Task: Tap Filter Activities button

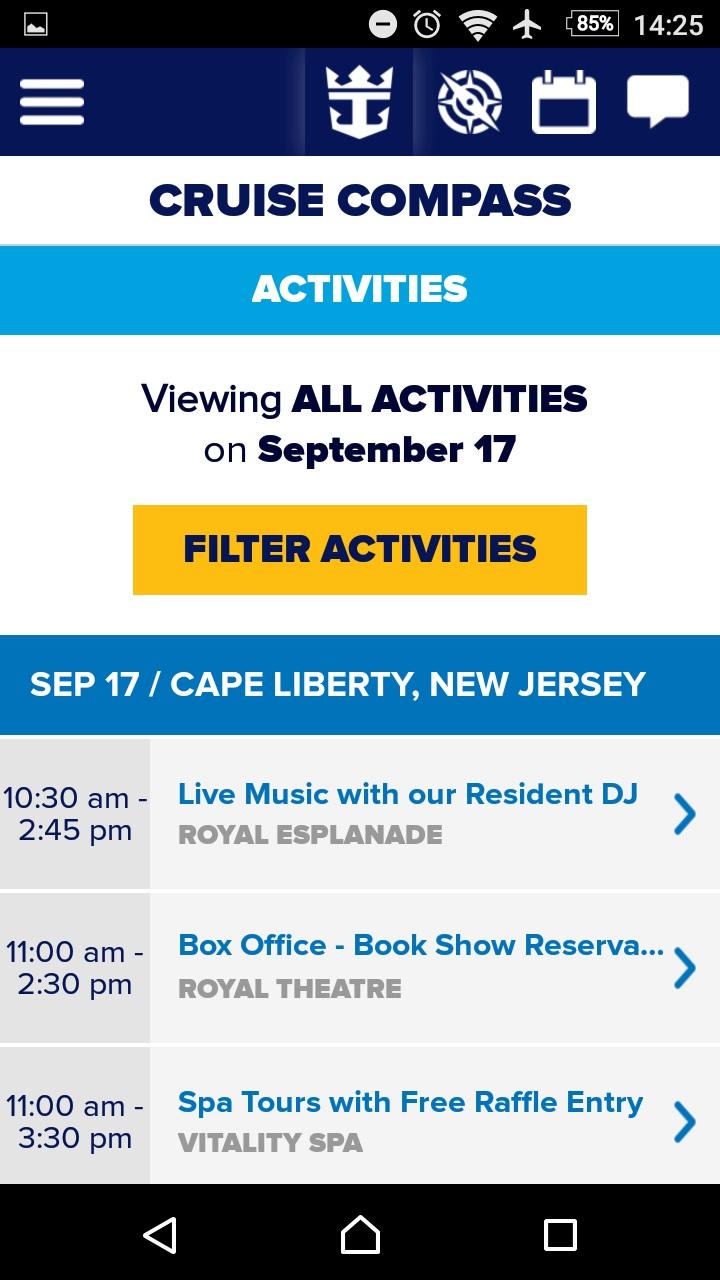Action: [x=360, y=550]
